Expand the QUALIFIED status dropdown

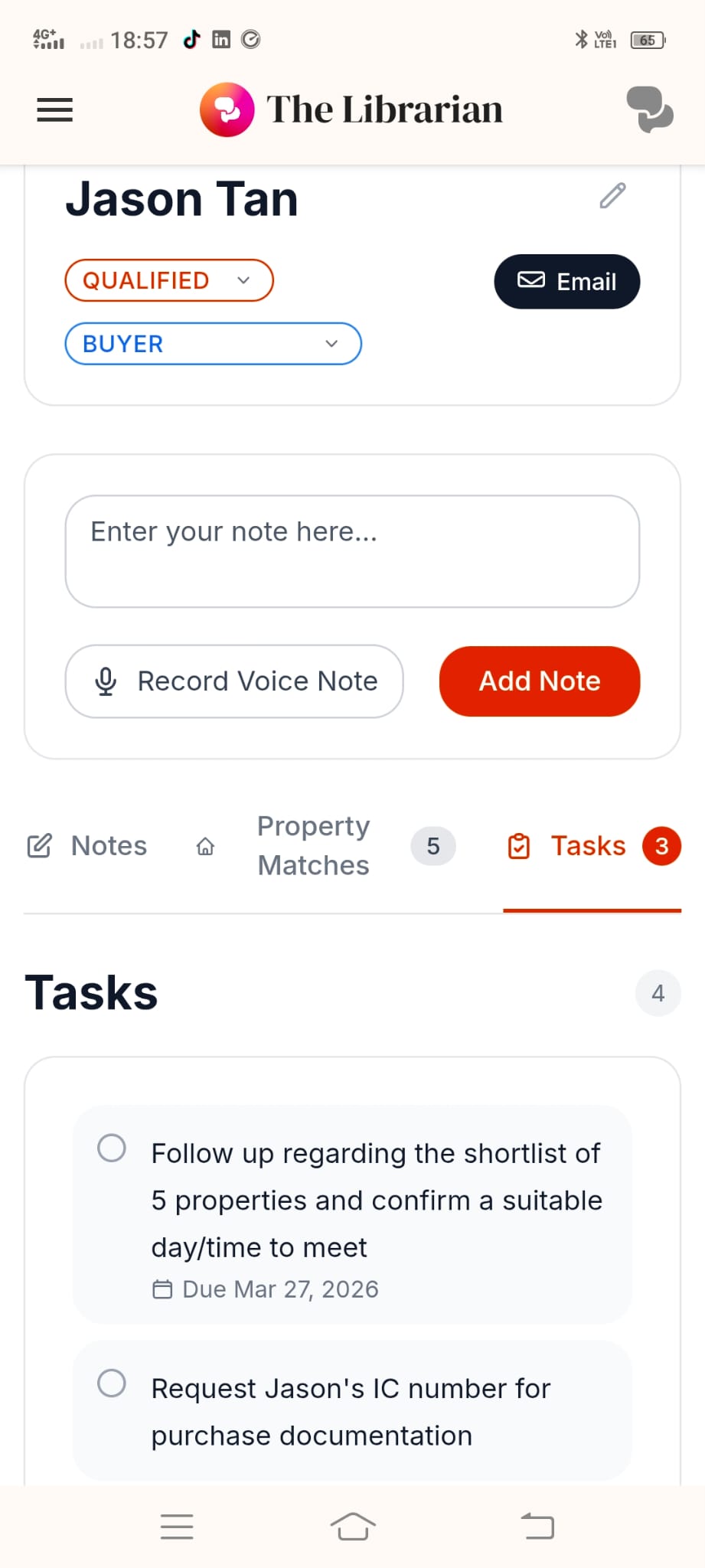pyautogui.click(x=168, y=280)
